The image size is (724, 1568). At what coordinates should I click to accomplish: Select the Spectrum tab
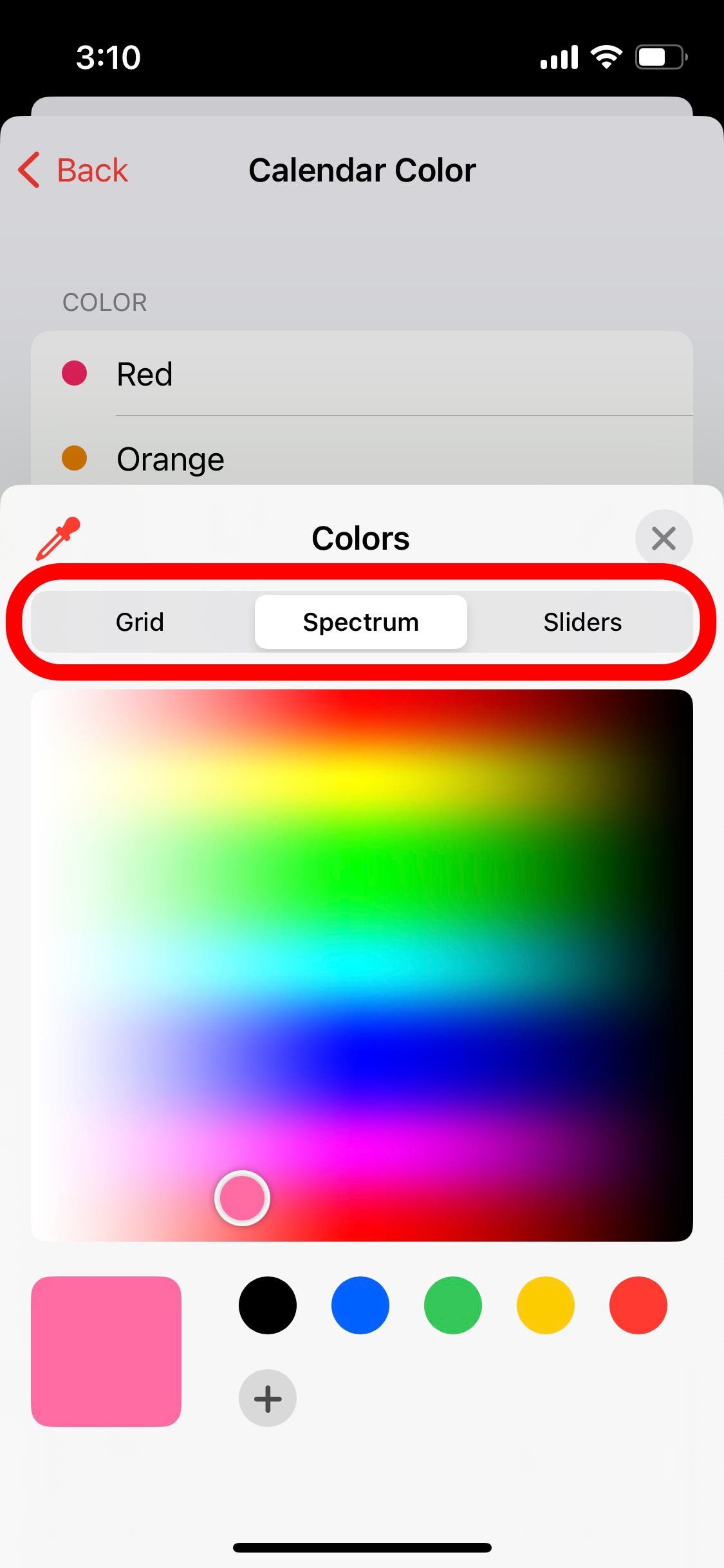tap(361, 622)
